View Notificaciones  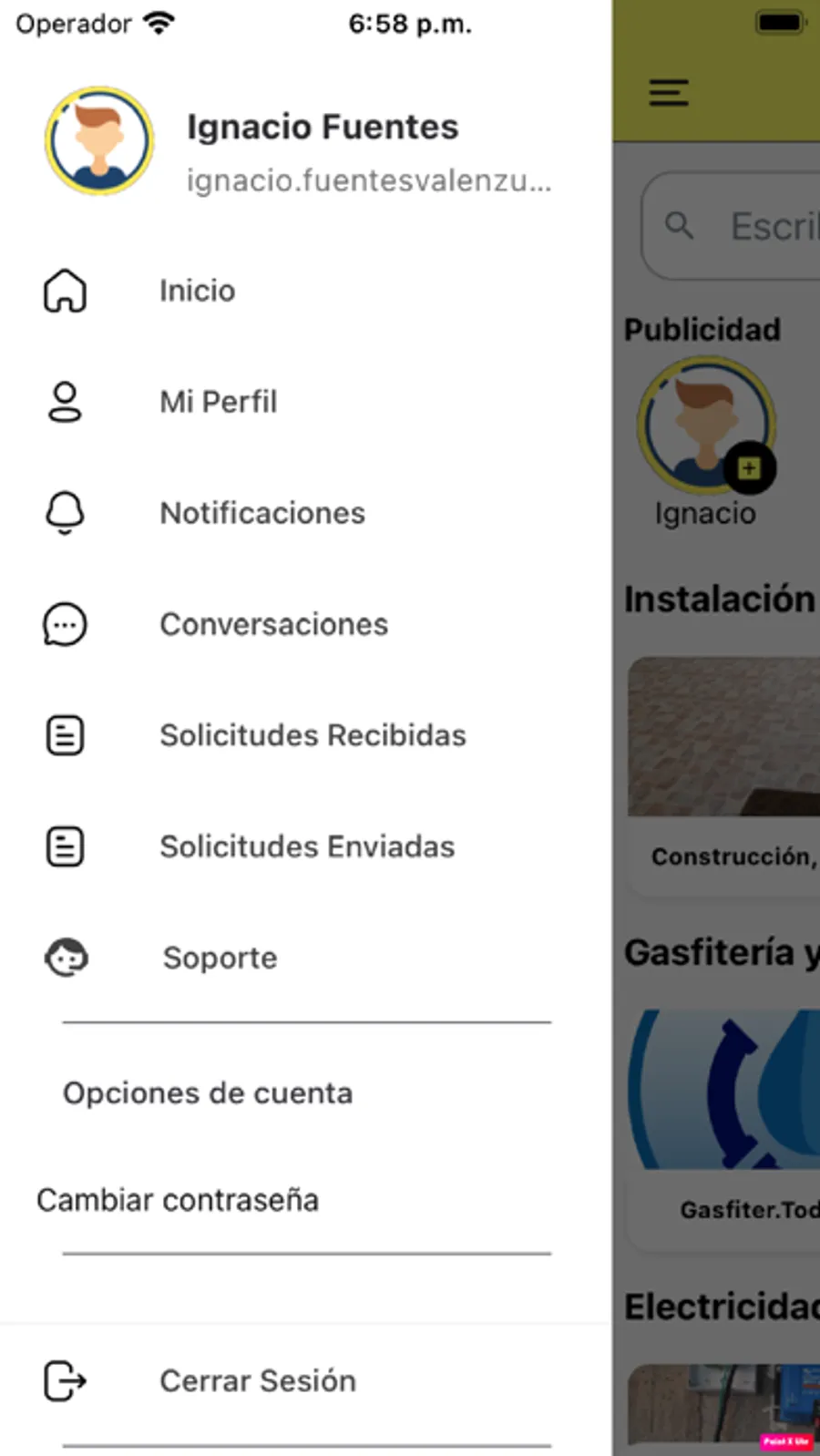(261, 513)
